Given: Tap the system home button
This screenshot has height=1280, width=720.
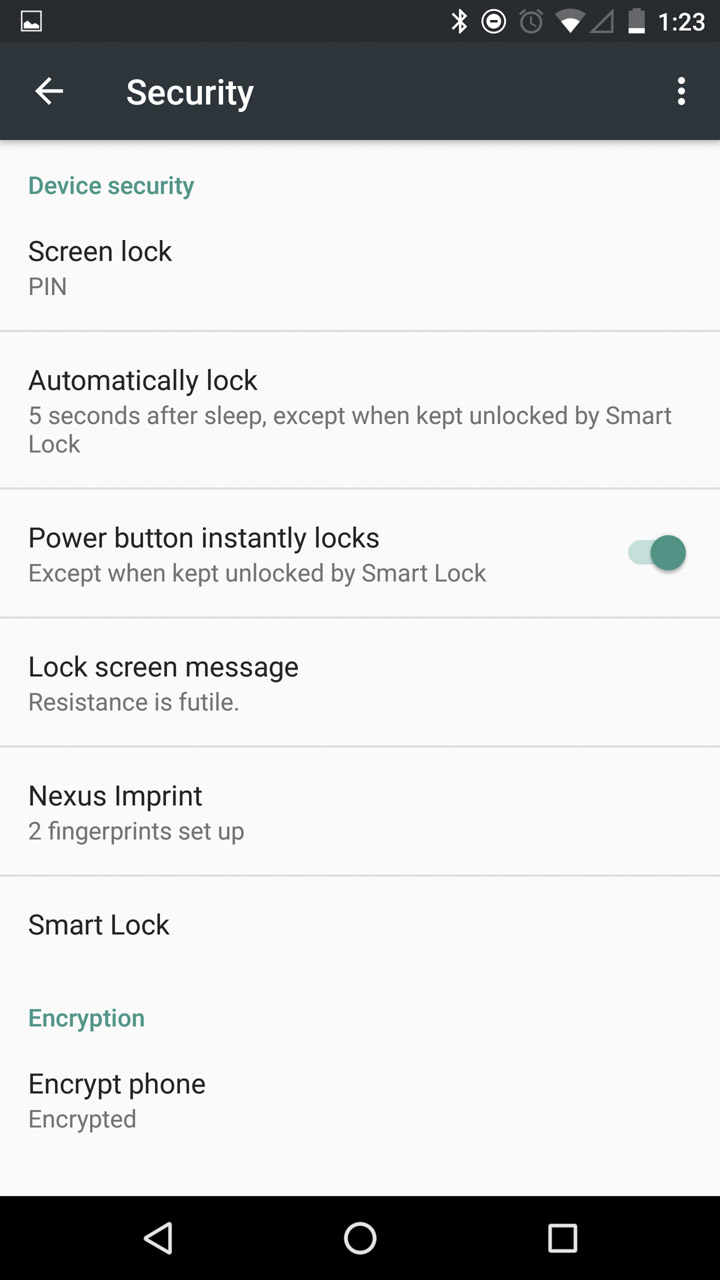Looking at the screenshot, I should tap(360, 1238).
